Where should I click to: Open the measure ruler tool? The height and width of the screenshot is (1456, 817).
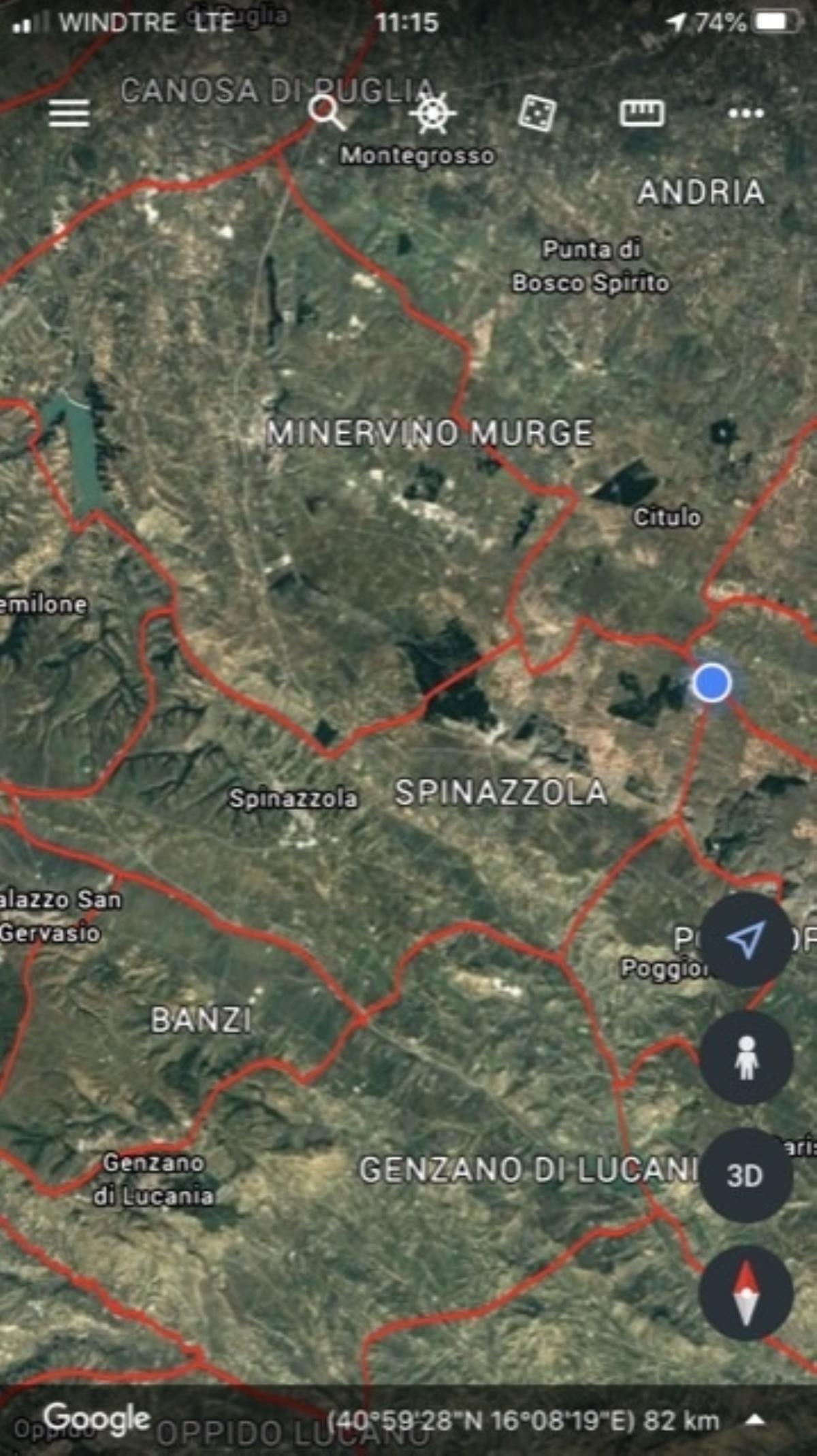pyautogui.click(x=641, y=113)
